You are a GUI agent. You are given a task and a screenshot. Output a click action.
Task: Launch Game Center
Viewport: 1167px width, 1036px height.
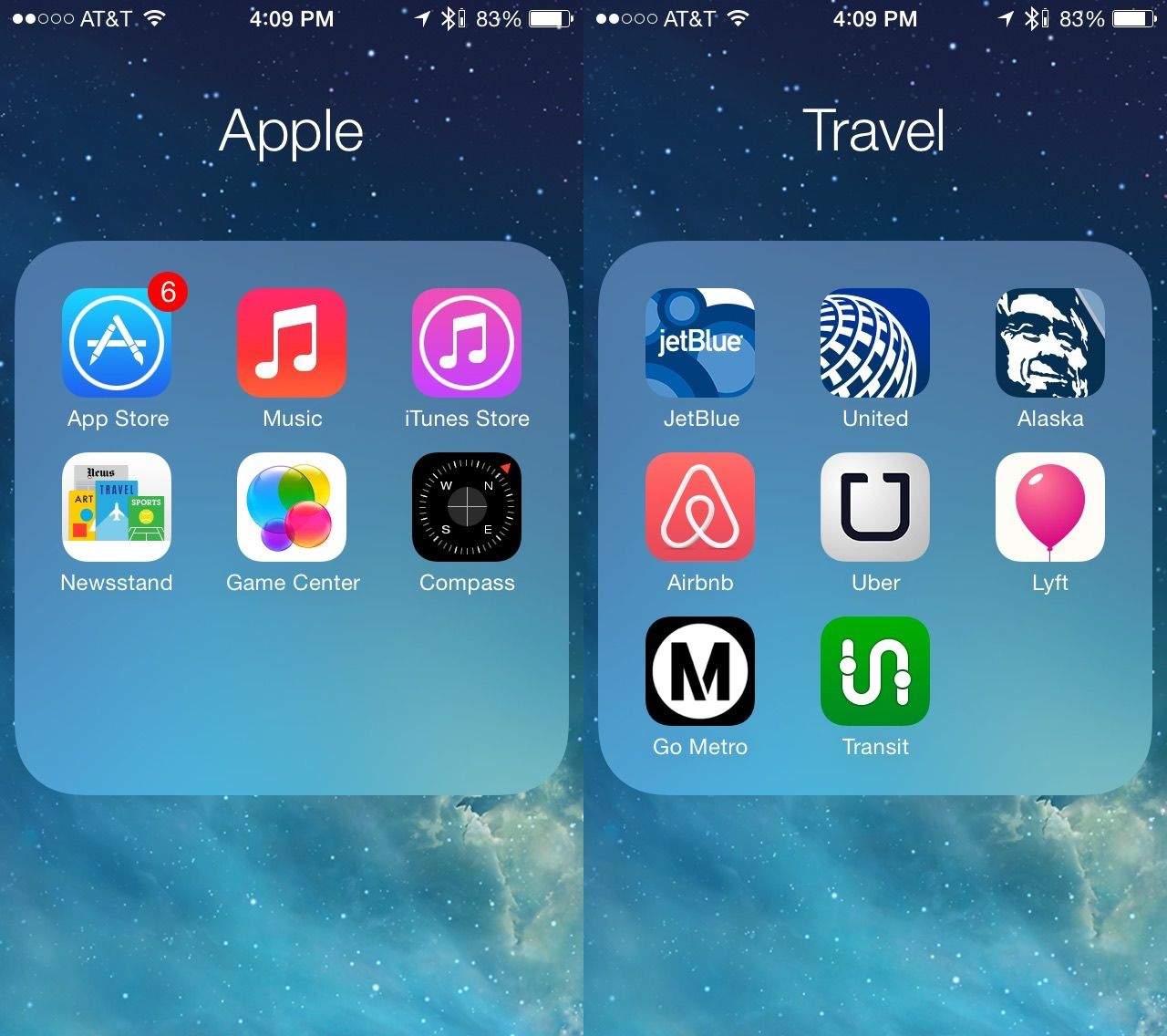click(292, 507)
